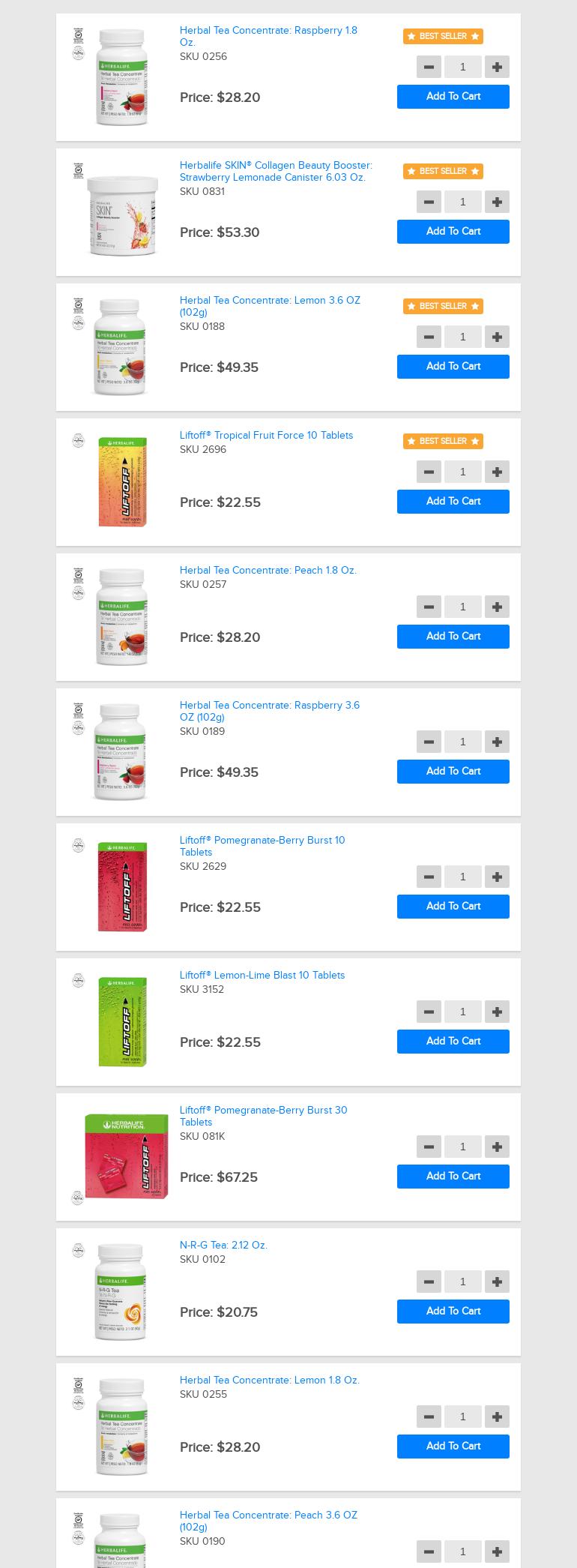Click the plus icon beside N-R-G Tea quantity
This screenshot has width=577, height=1568.
tap(497, 1282)
